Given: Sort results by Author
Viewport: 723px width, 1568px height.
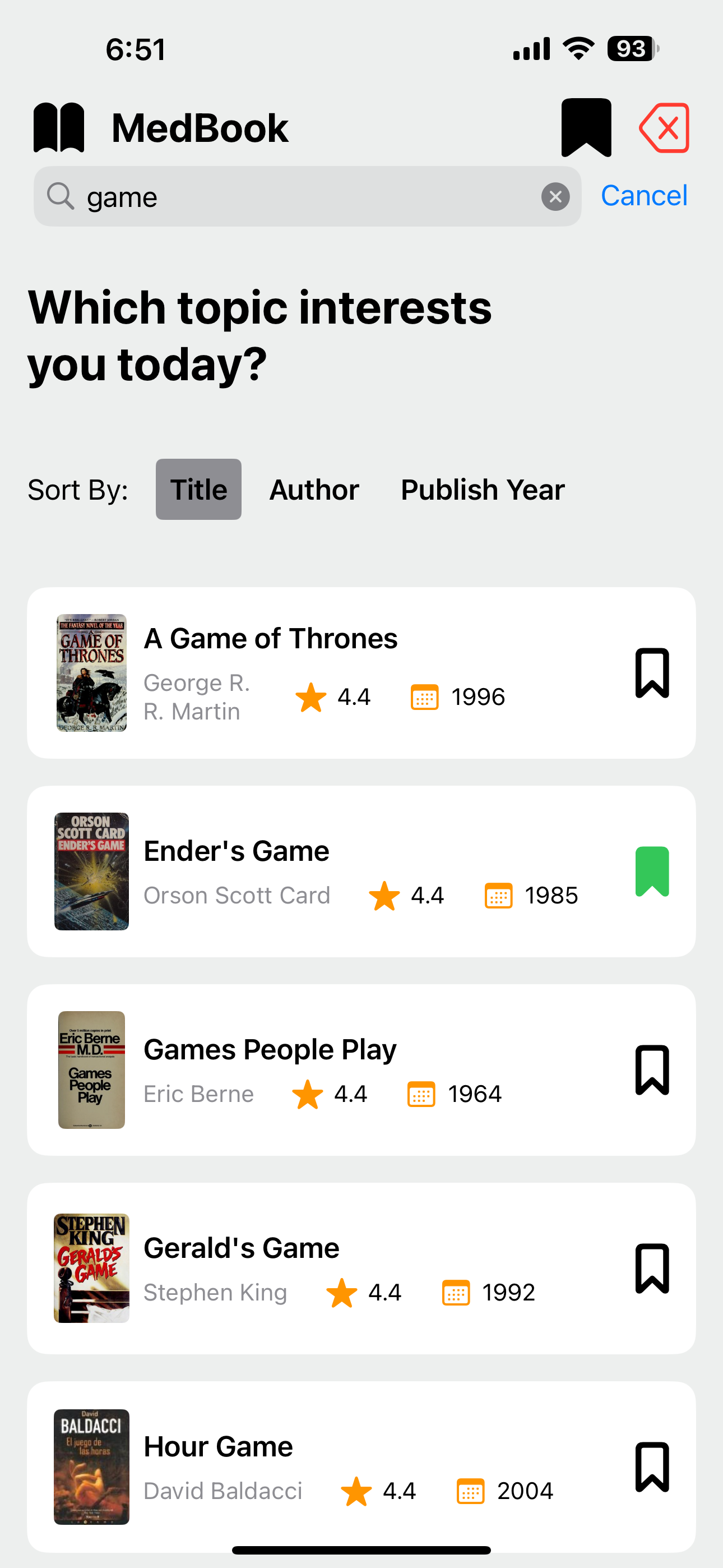Looking at the screenshot, I should (x=314, y=490).
